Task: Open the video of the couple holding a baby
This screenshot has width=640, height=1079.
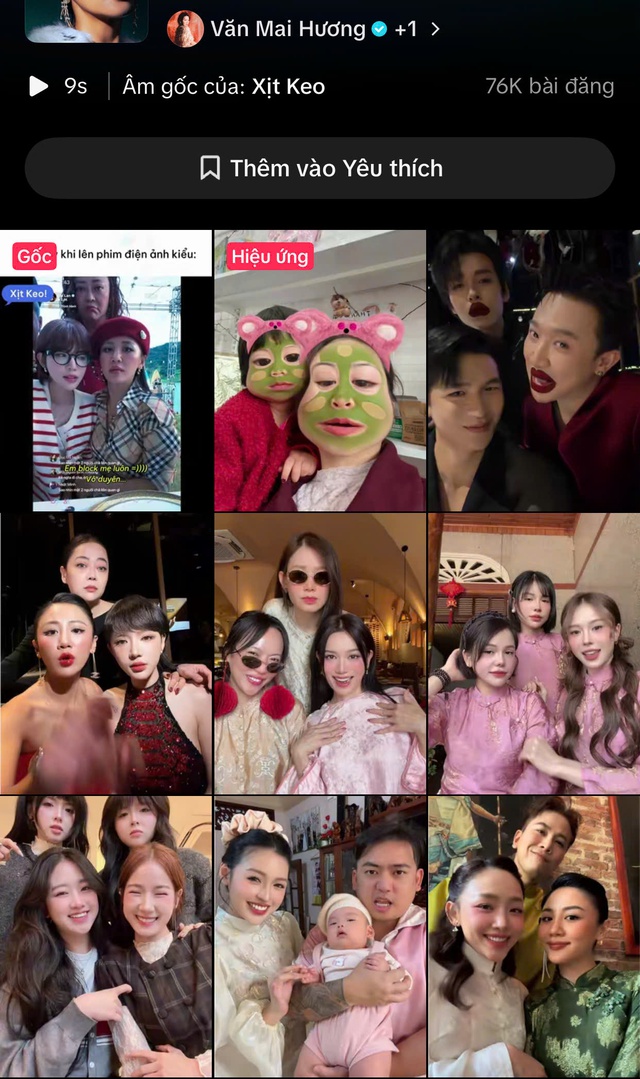Action: coord(320,937)
